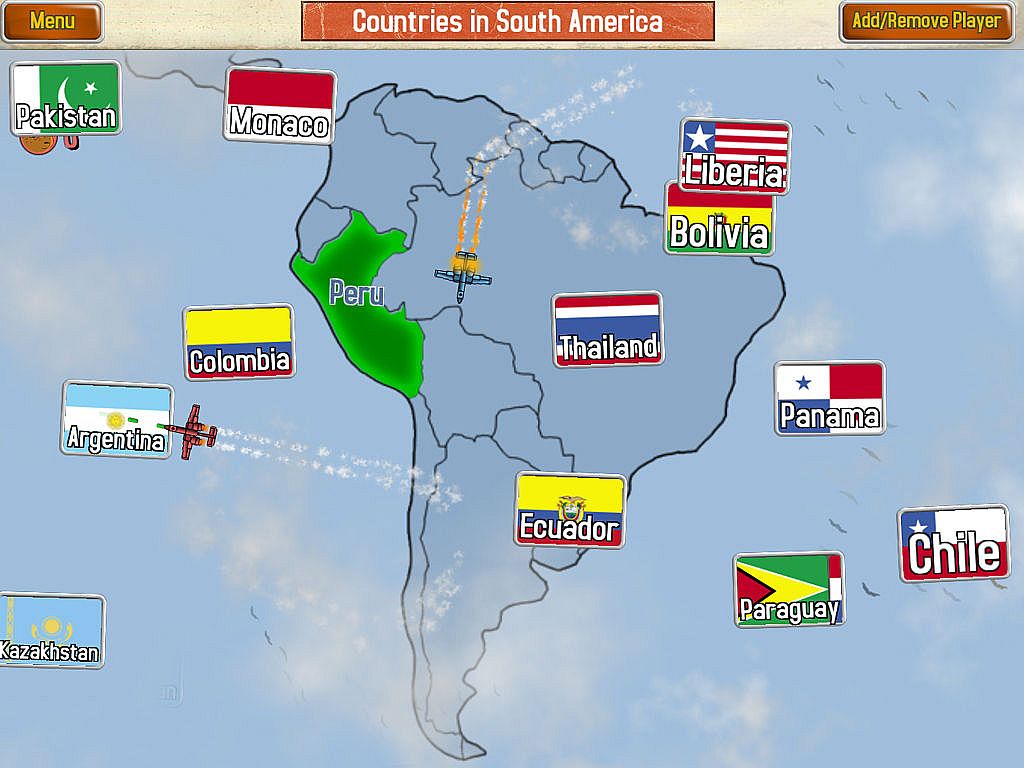Screen dimensions: 1024x768
Task: Tap the Add/Remove Player button
Action: pos(925,21)
